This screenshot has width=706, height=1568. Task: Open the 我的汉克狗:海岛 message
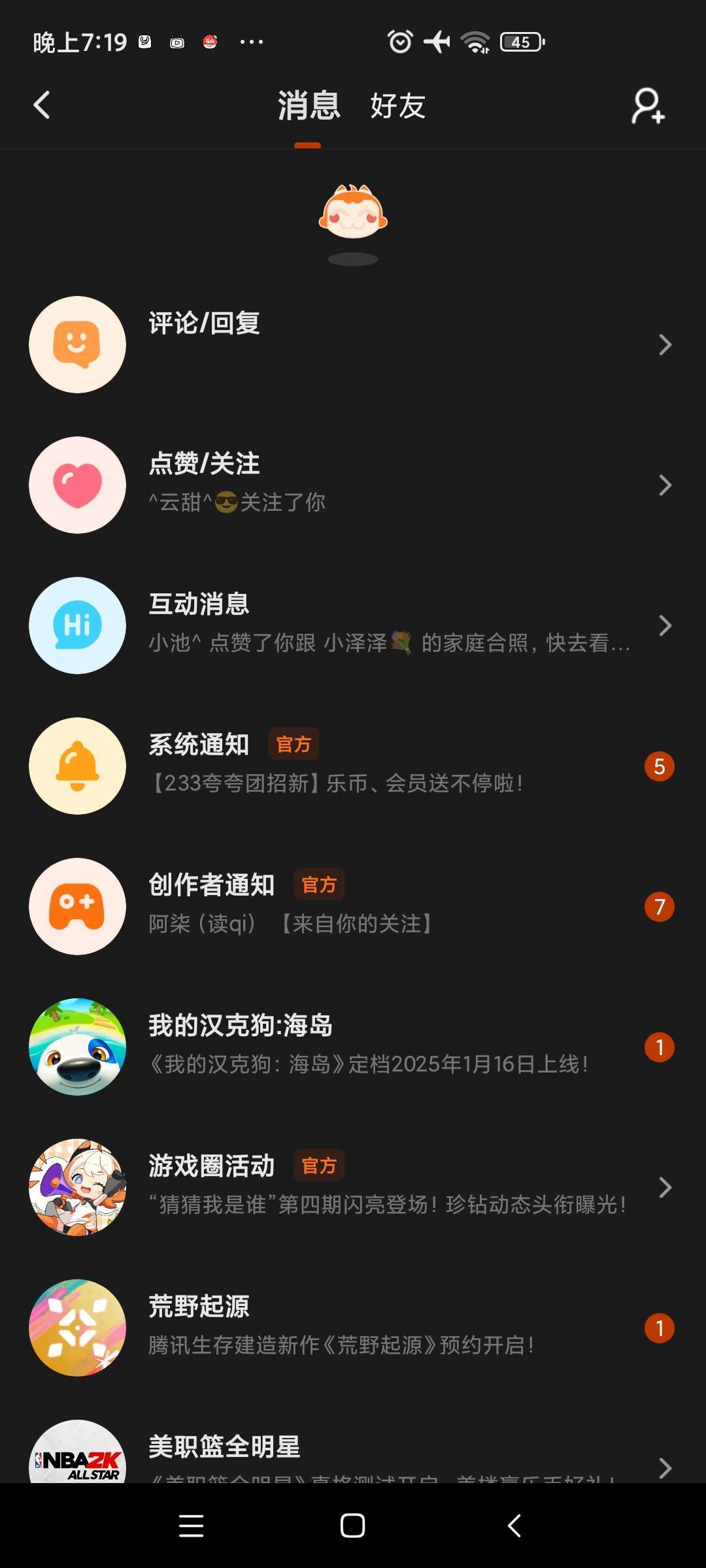tap(353, 1047)
